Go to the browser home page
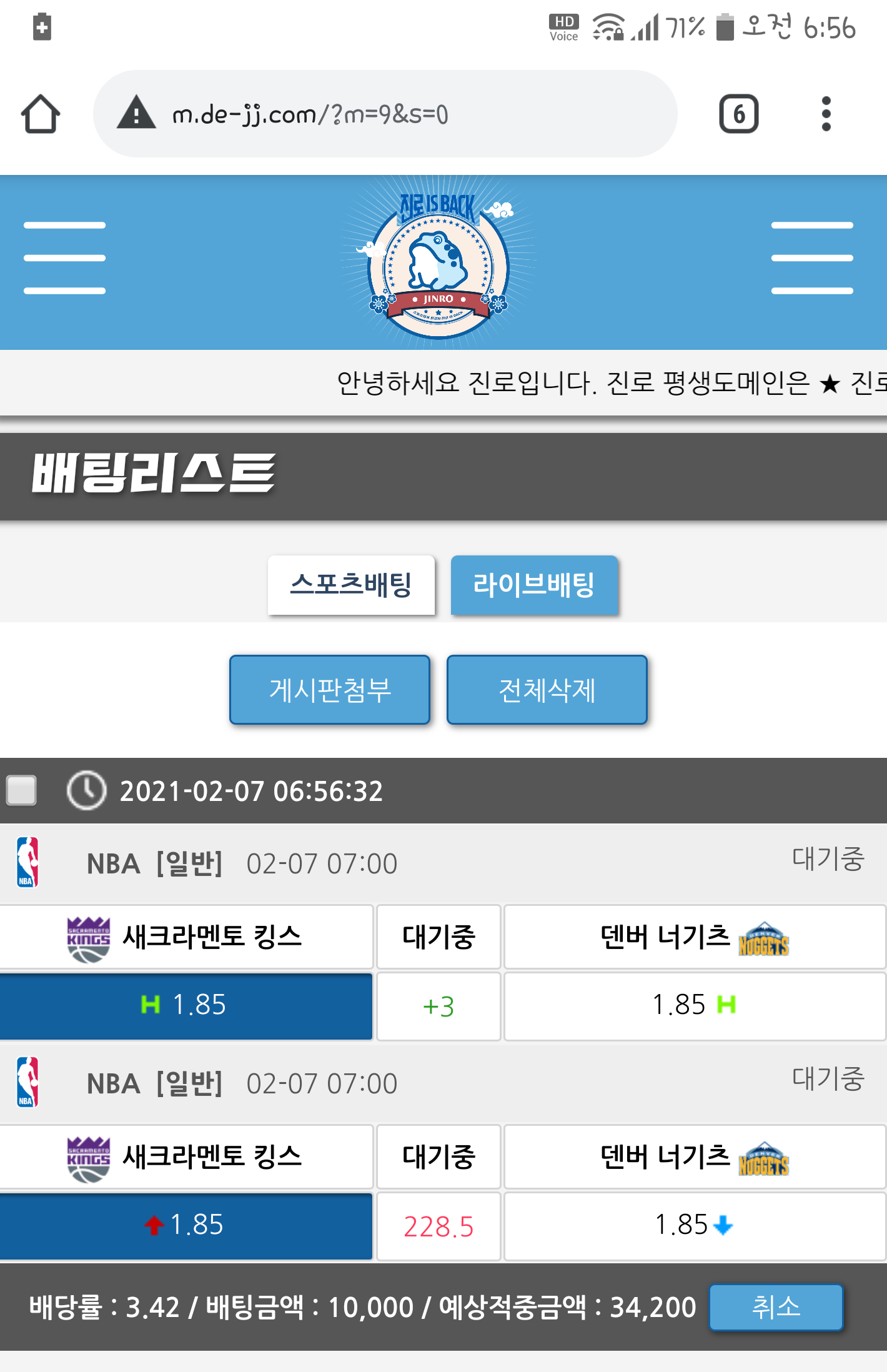This screenshot has height=1372, width=887. (x=41, y=114)
